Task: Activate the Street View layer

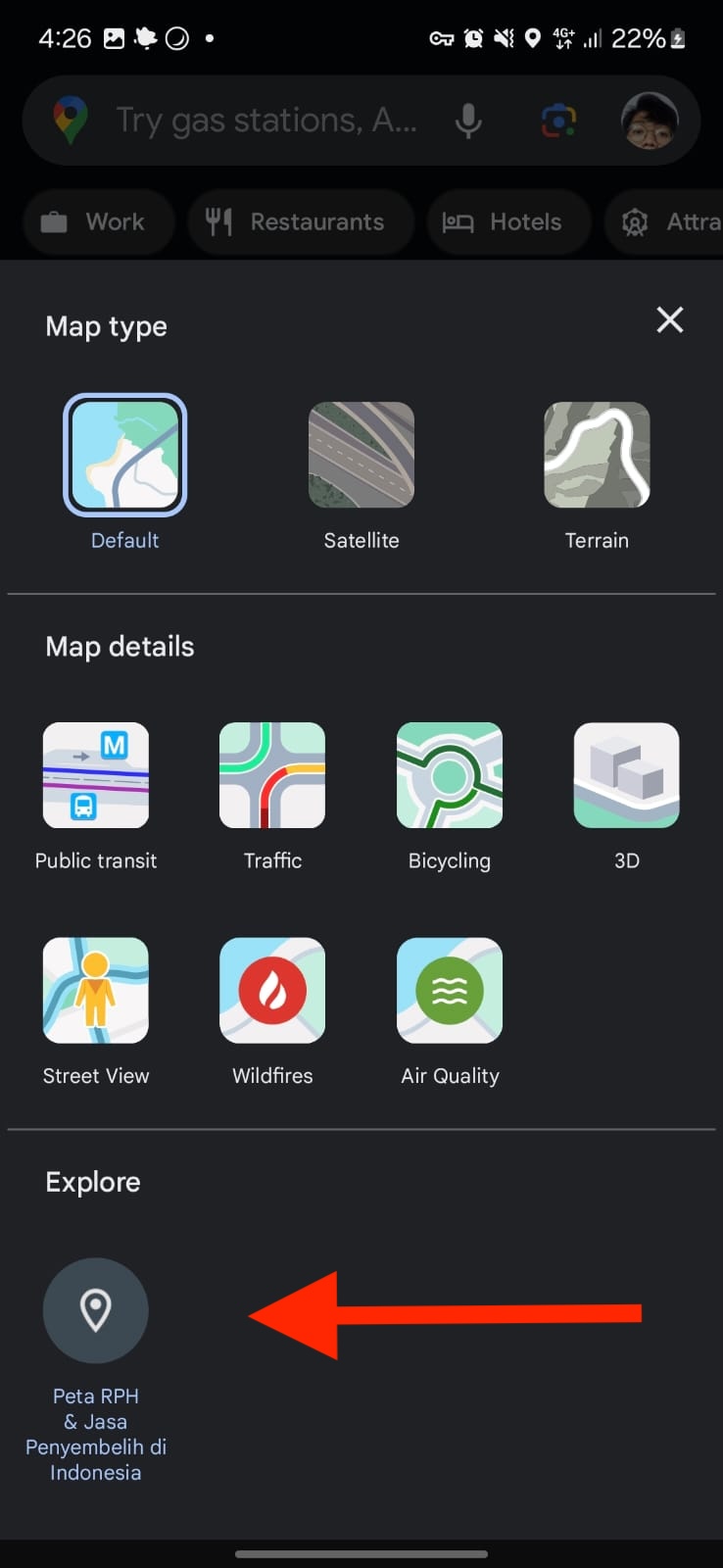Action: pyautogui.click(x=96, y=991)
